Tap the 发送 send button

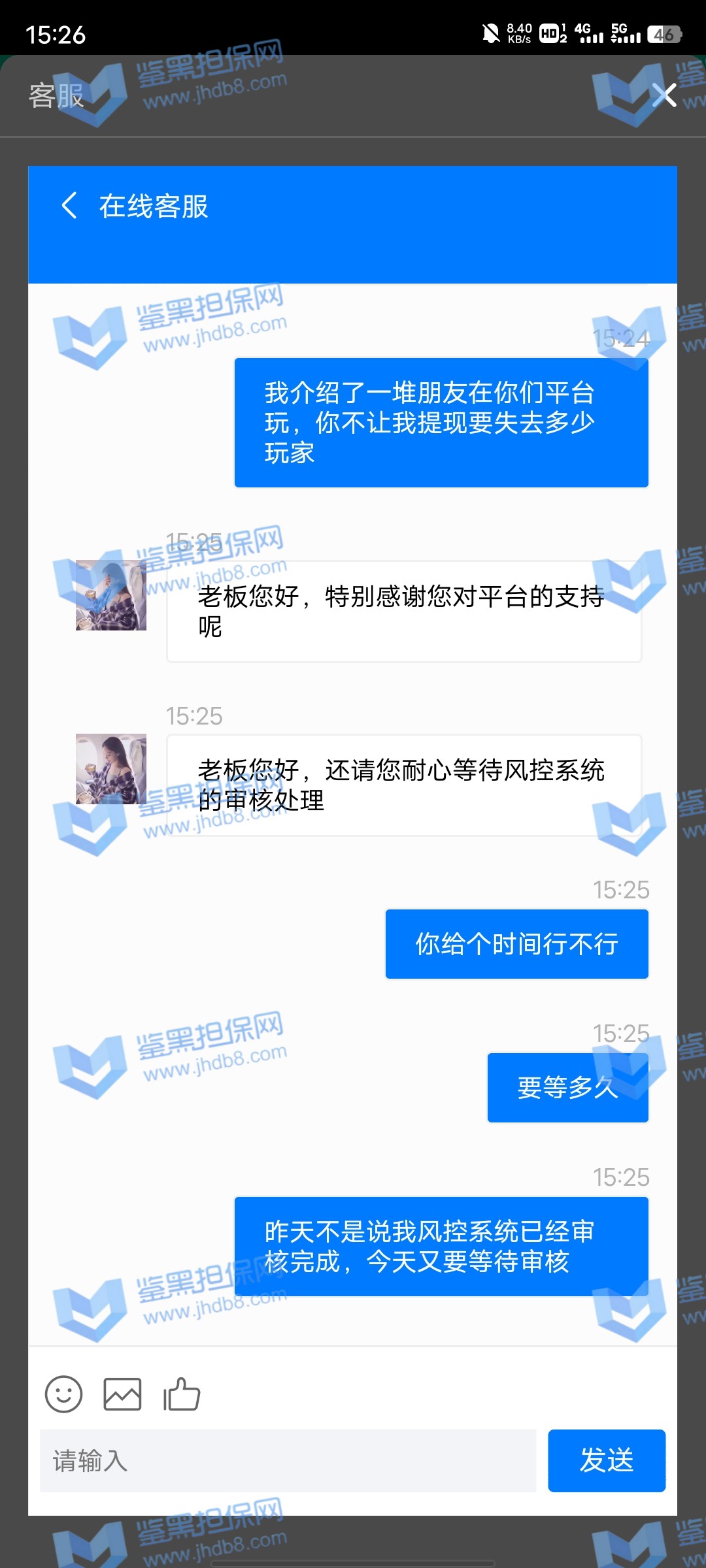point(606,1461)
